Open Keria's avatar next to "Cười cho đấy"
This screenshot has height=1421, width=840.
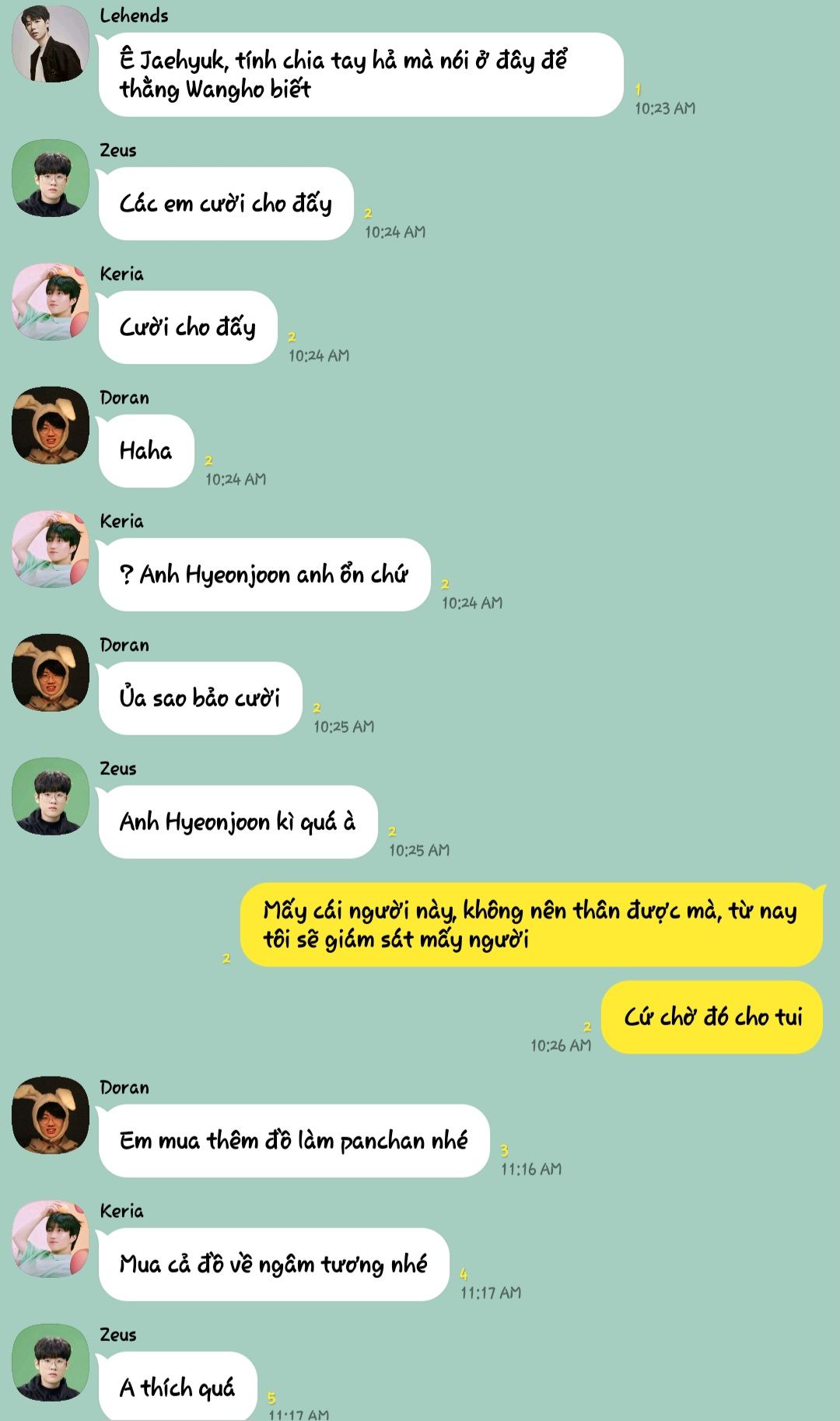[x=51, y=302]
